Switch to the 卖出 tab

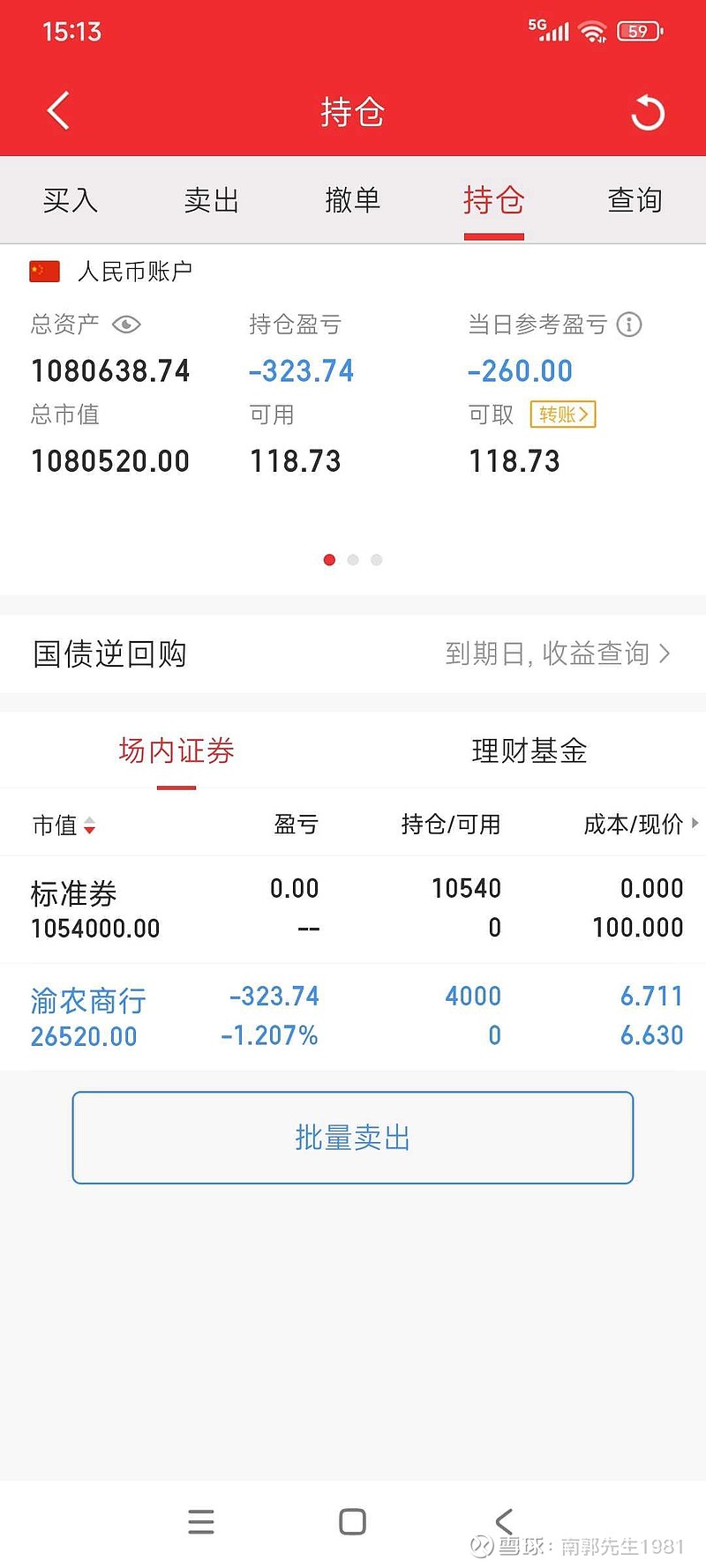coord(212,200)
